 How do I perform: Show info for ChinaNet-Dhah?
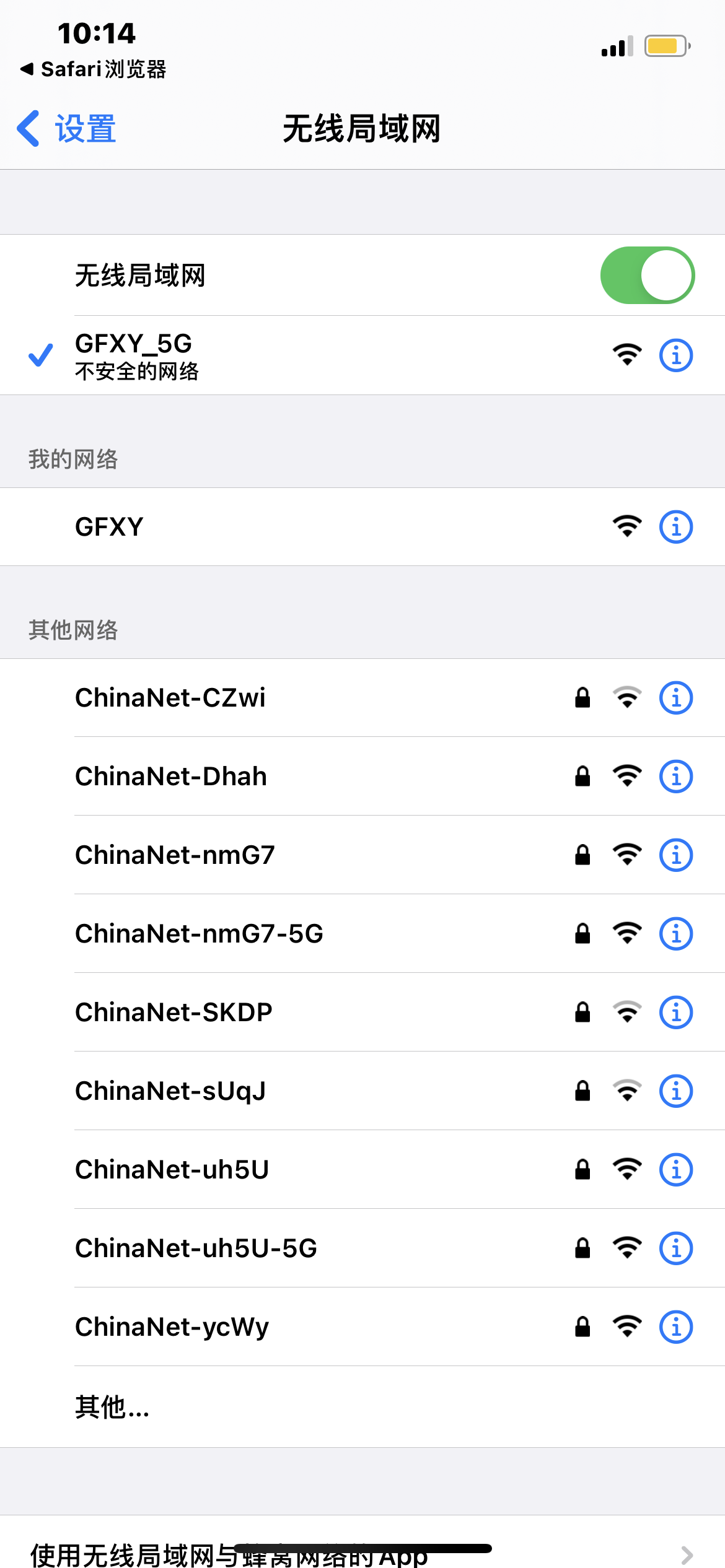(x=675, y=777)
